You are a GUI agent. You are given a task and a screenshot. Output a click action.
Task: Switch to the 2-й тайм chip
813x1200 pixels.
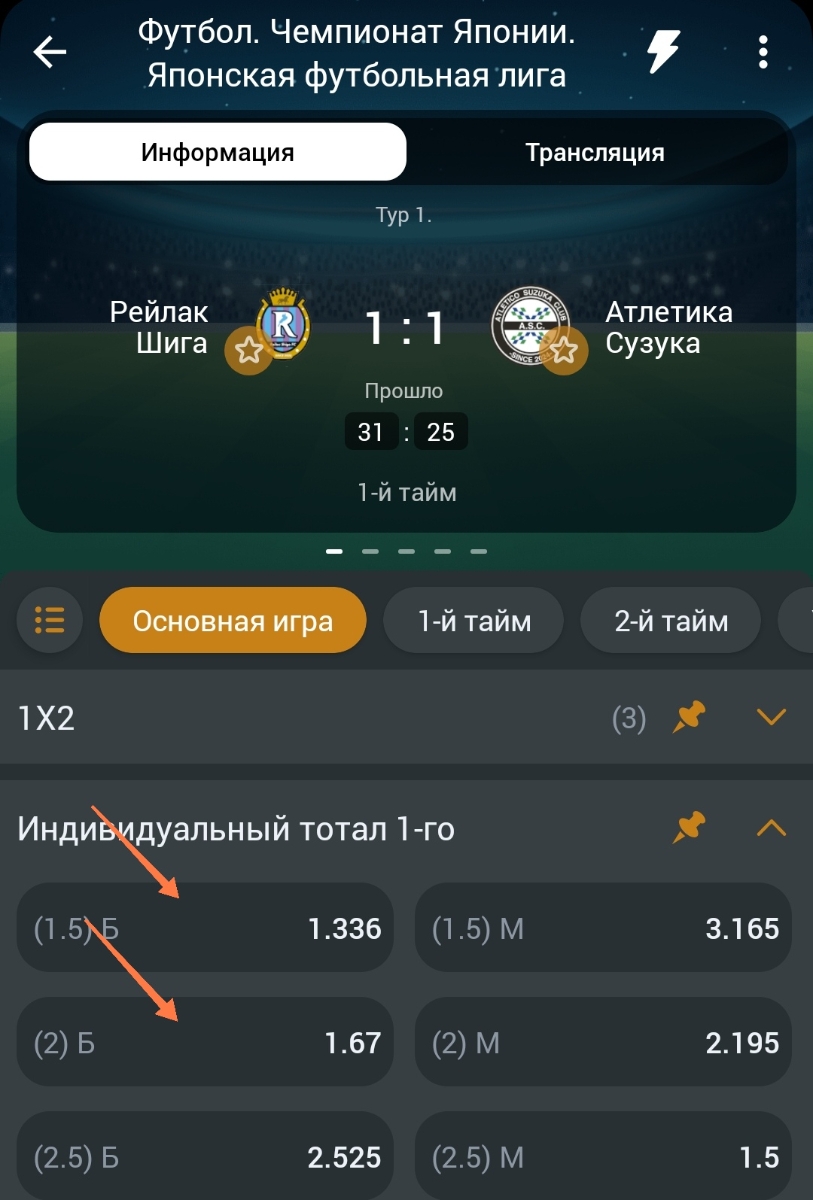click(x=671, y=621)
